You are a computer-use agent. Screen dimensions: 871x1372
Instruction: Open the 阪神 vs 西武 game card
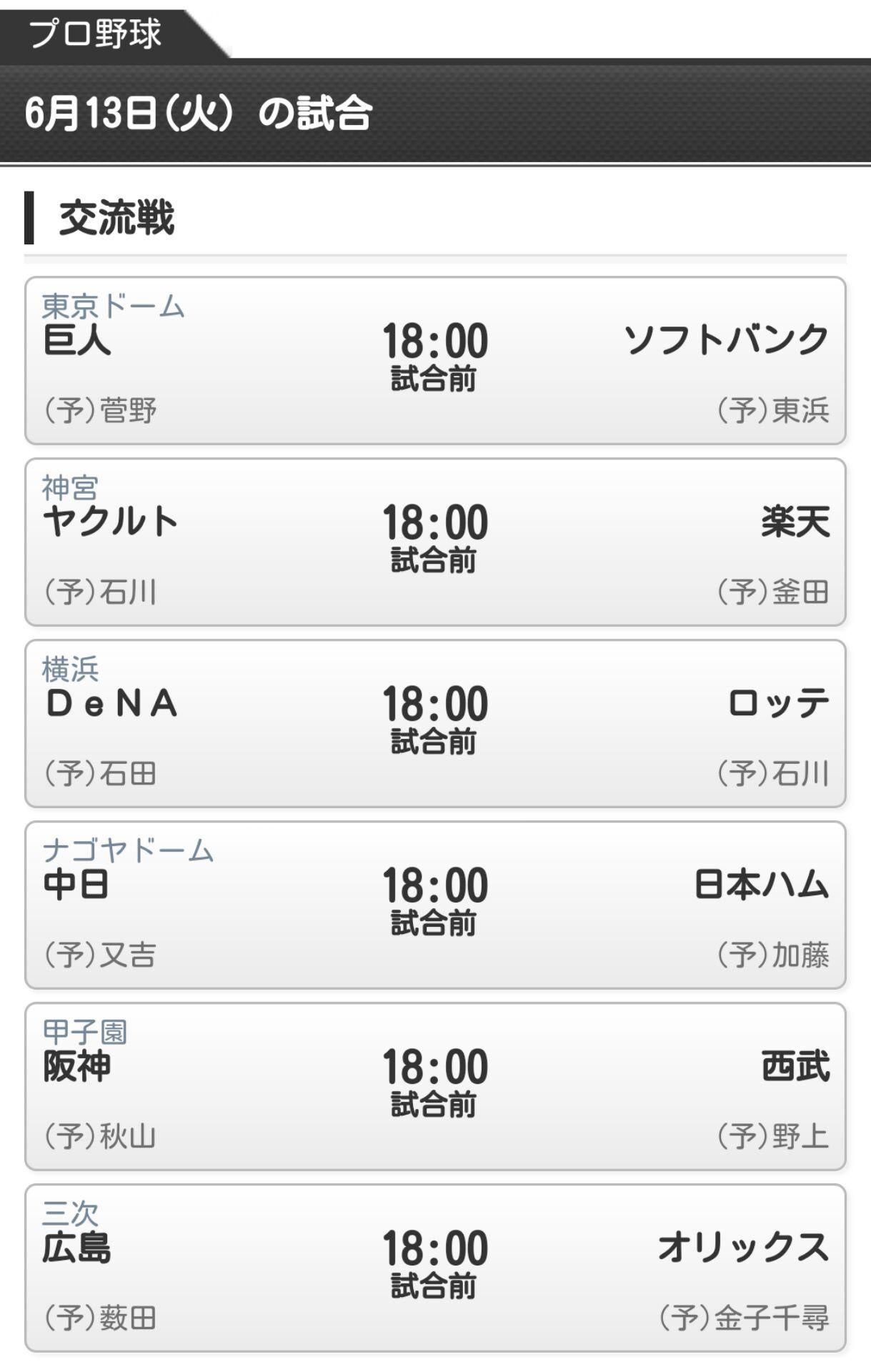click(435, 1086)
